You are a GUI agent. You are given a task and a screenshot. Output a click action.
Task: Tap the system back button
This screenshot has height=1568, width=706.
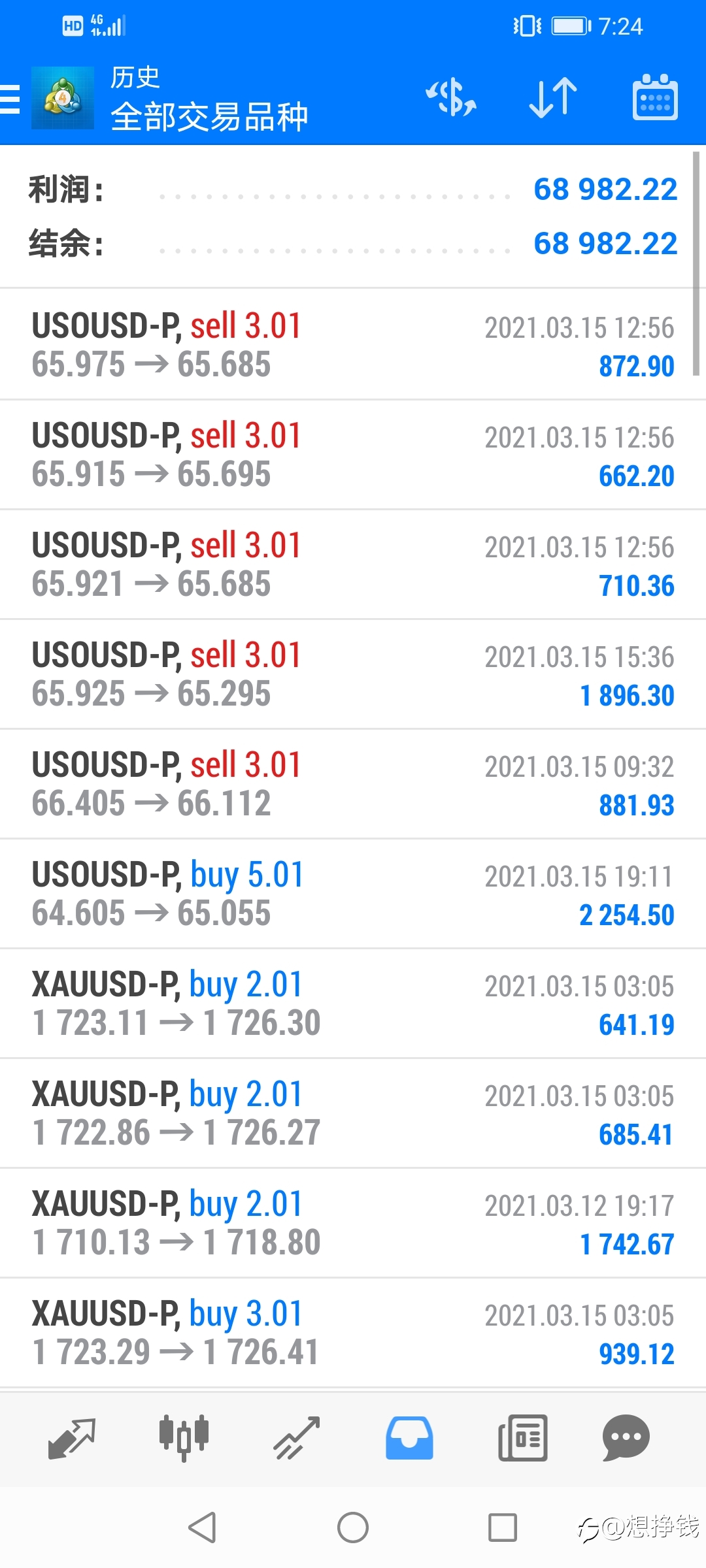click(x=202, y=1527)
